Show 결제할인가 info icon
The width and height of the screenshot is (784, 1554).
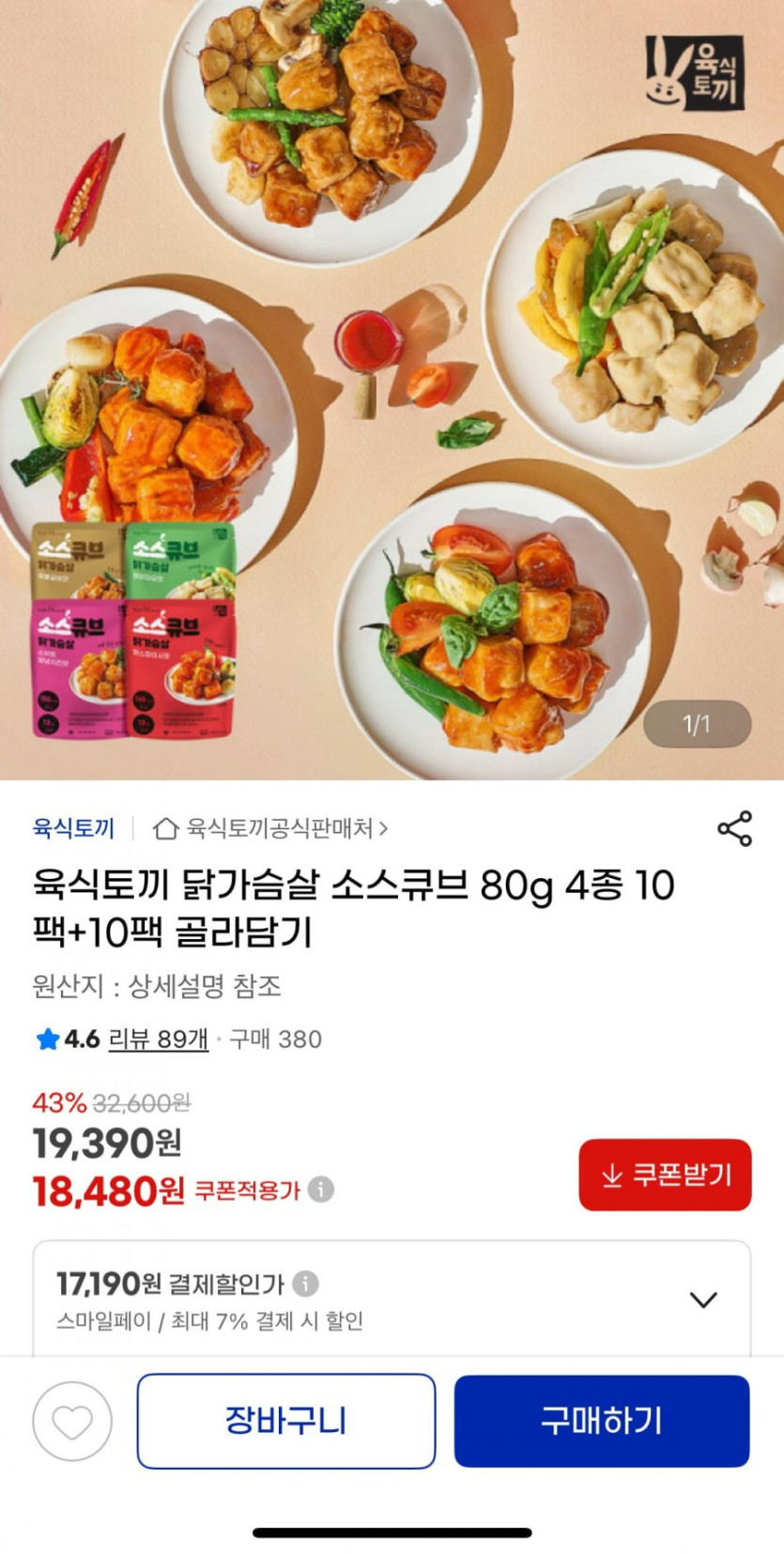305,1283
